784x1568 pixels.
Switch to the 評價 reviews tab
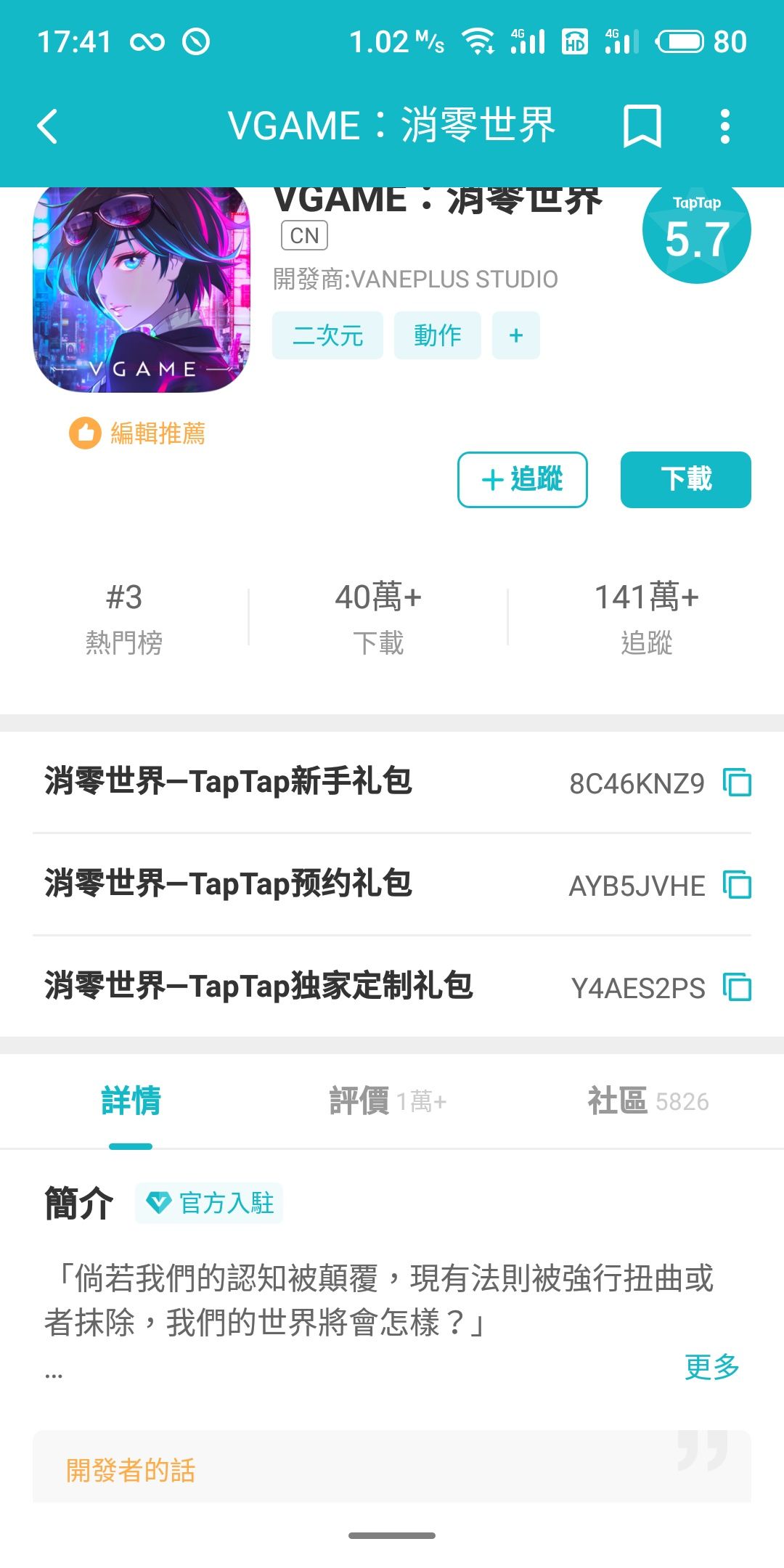(388, 1101)
